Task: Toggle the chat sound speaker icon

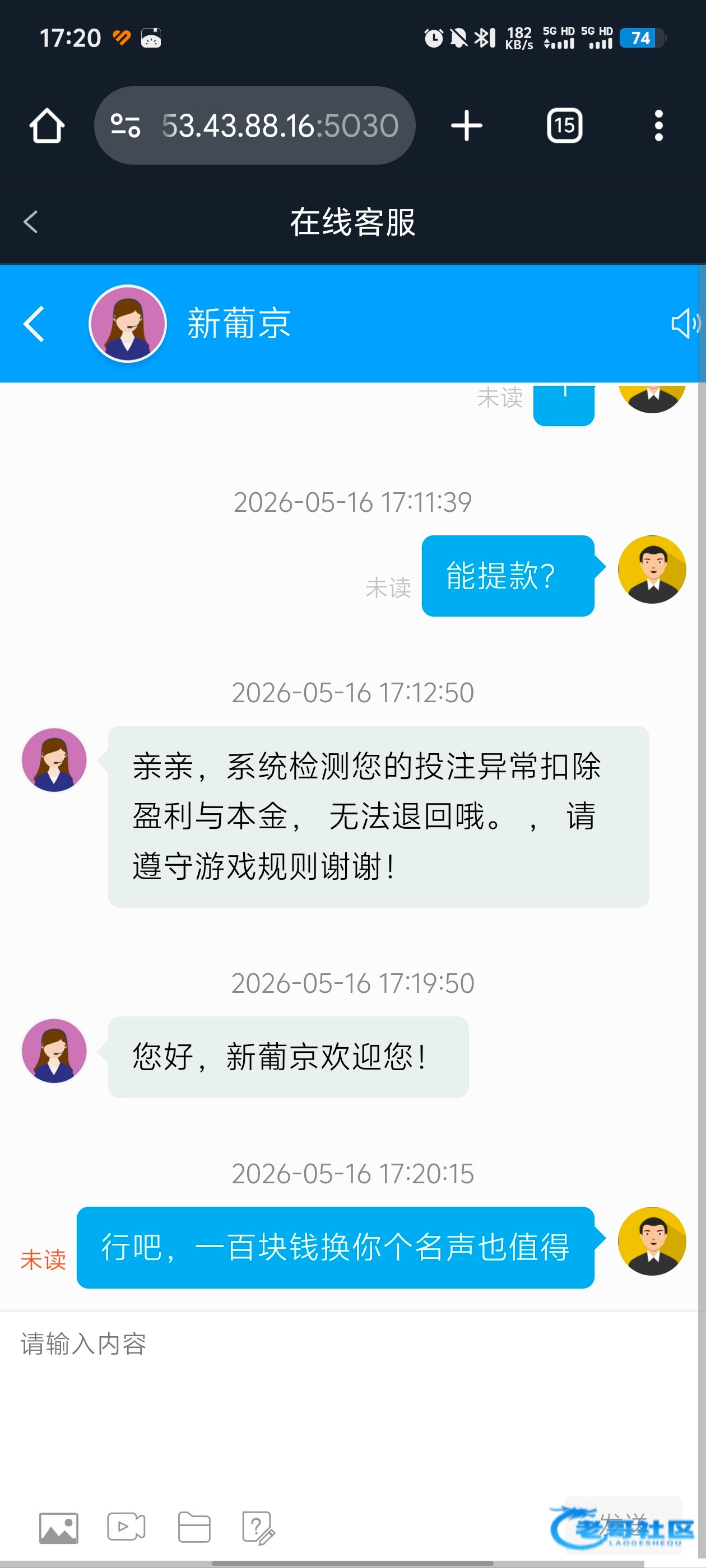Action: pyautogui.click(x=685, y=323)
